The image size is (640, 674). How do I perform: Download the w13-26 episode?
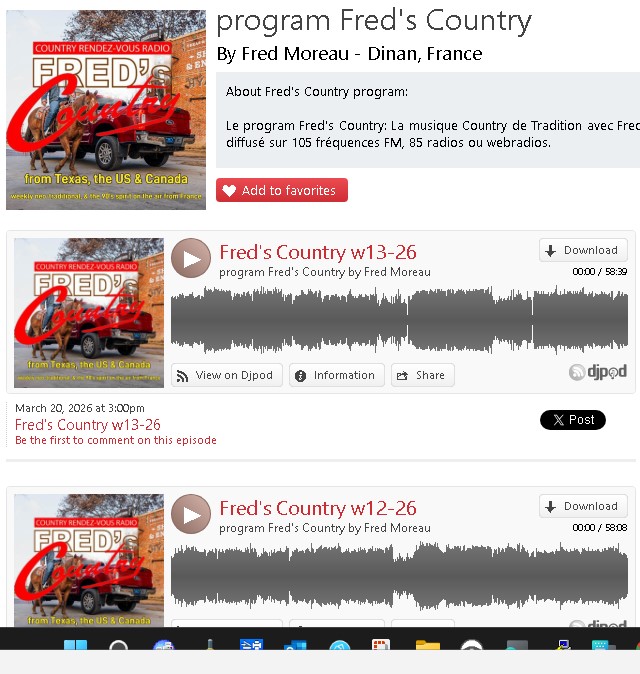(583, 251)
